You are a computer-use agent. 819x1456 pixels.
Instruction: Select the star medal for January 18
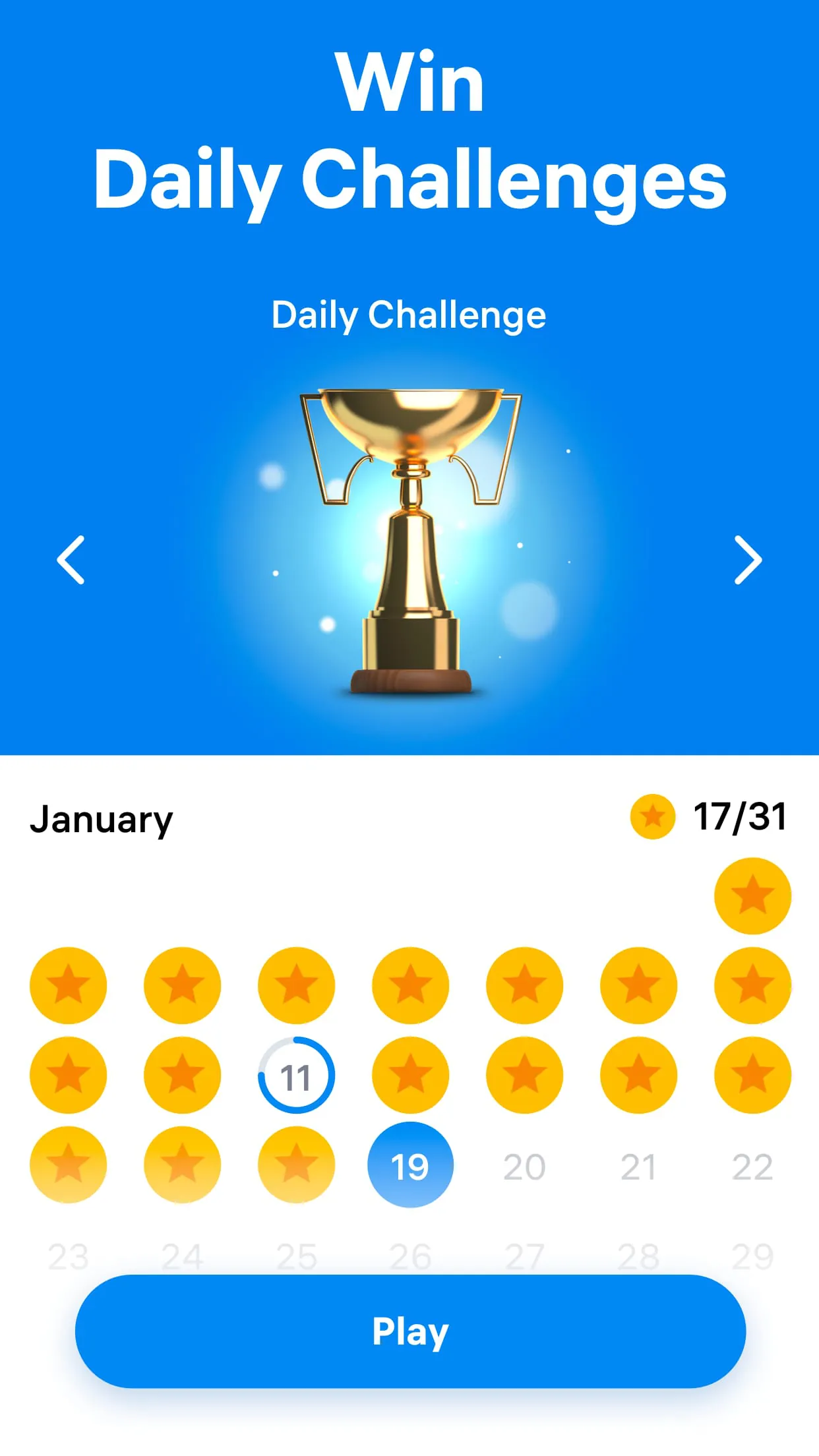[296, 1165]
